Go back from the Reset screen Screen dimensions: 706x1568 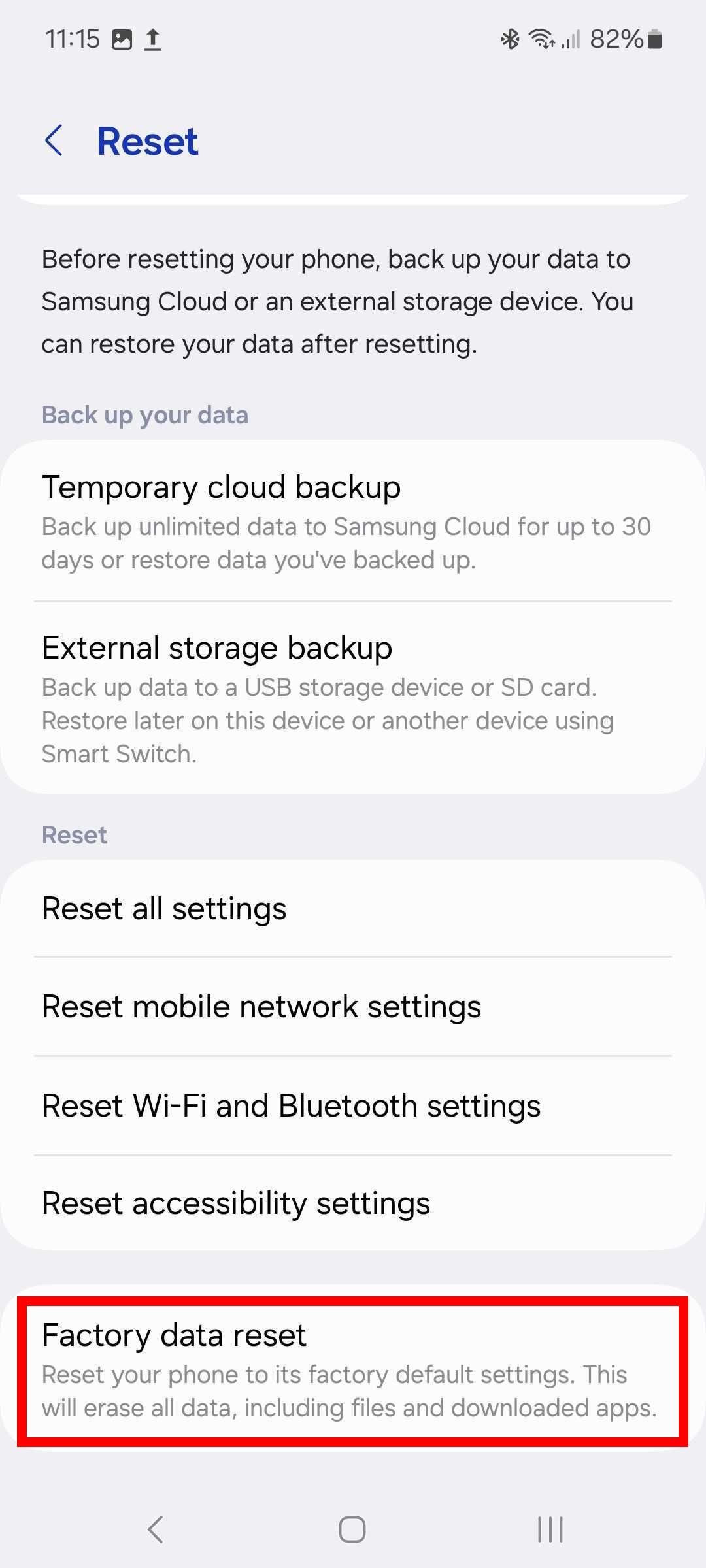pos(54,140)
